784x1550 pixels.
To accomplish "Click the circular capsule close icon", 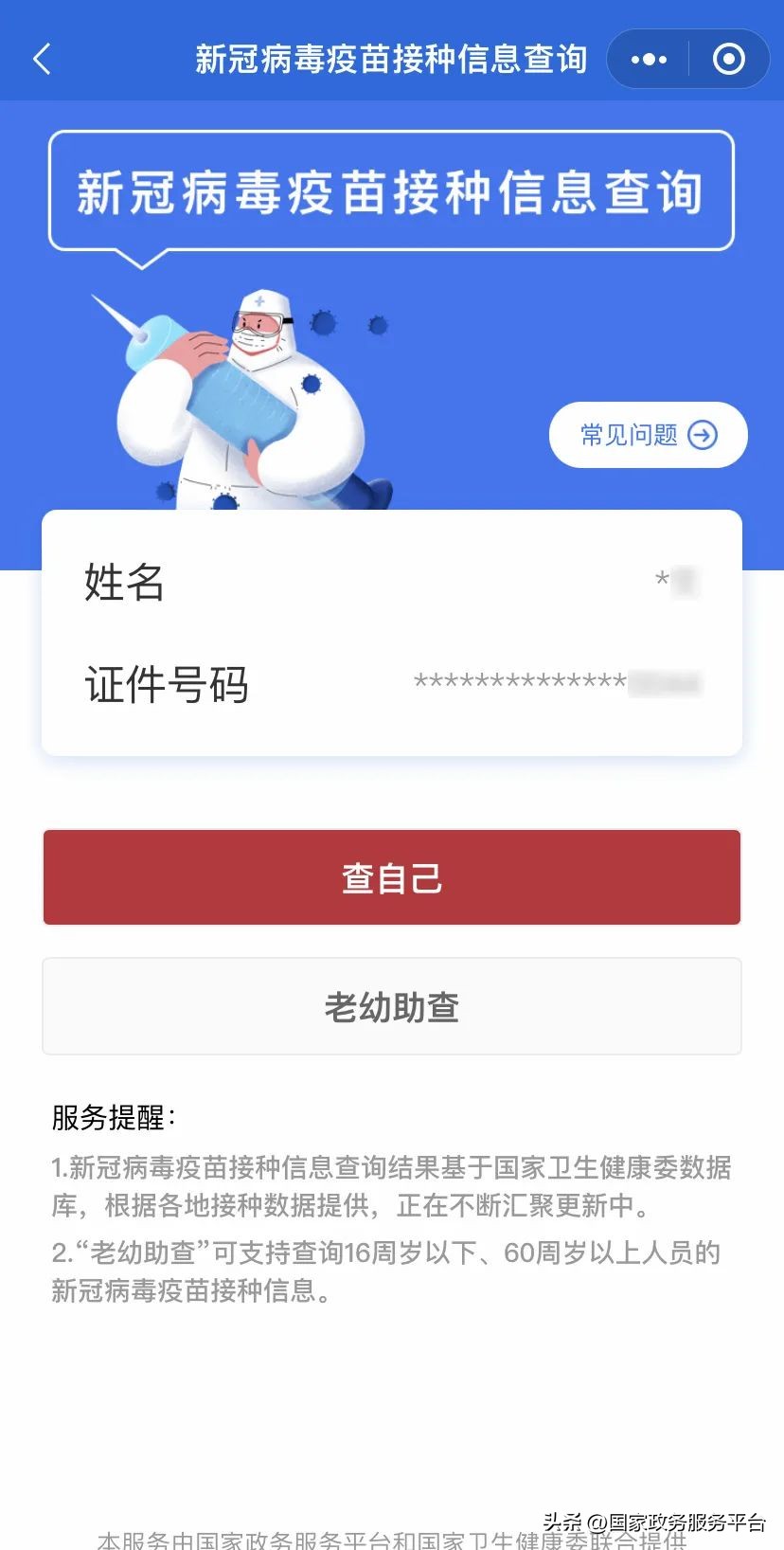I will tap(728, 59).
